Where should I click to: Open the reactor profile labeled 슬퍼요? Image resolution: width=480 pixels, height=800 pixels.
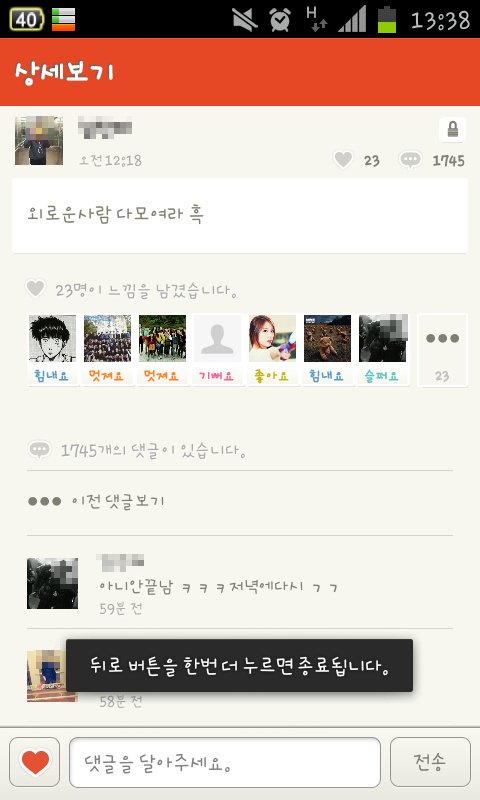point(383,349)
